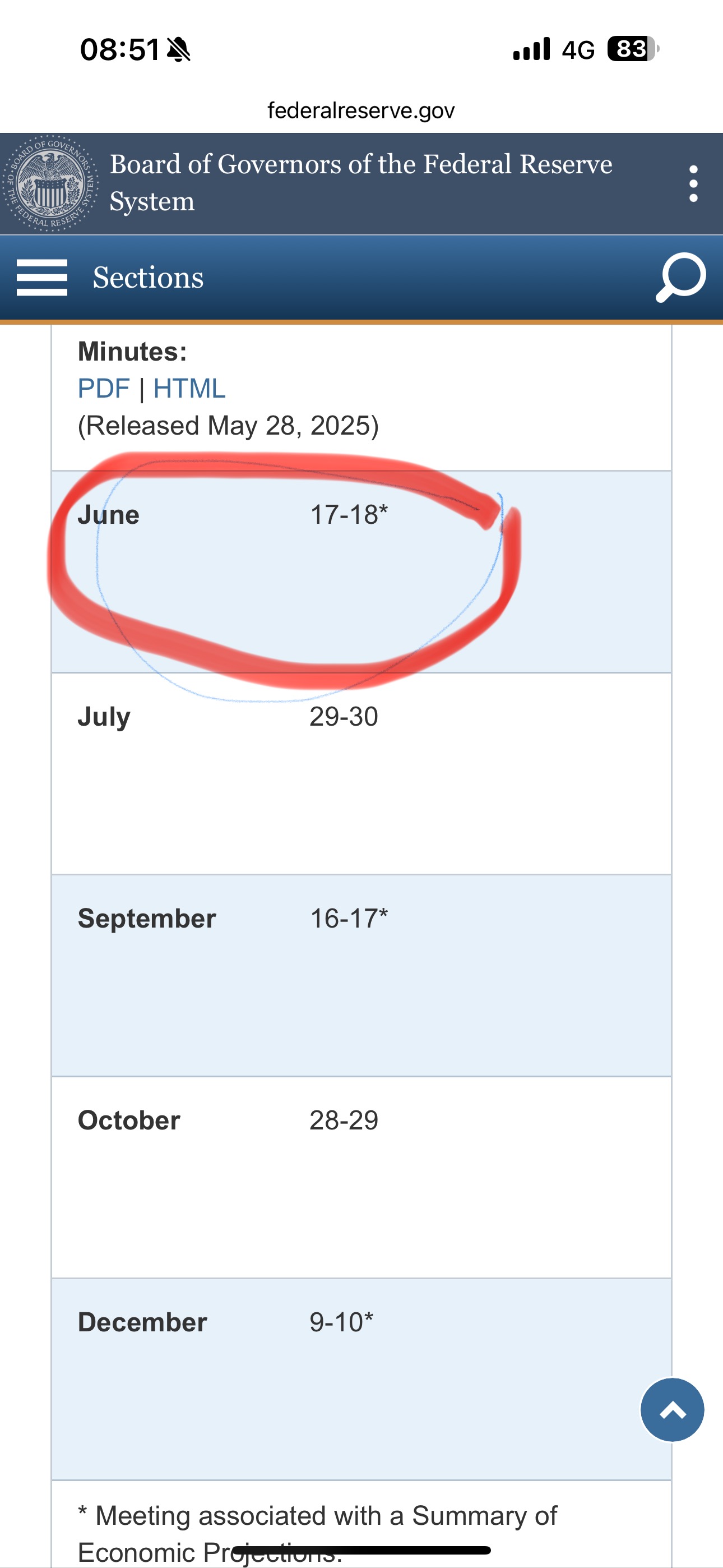This screenshot has height=1568, width=723.
Task: Open the site search magnifier
Action: [x=680, y=278]
